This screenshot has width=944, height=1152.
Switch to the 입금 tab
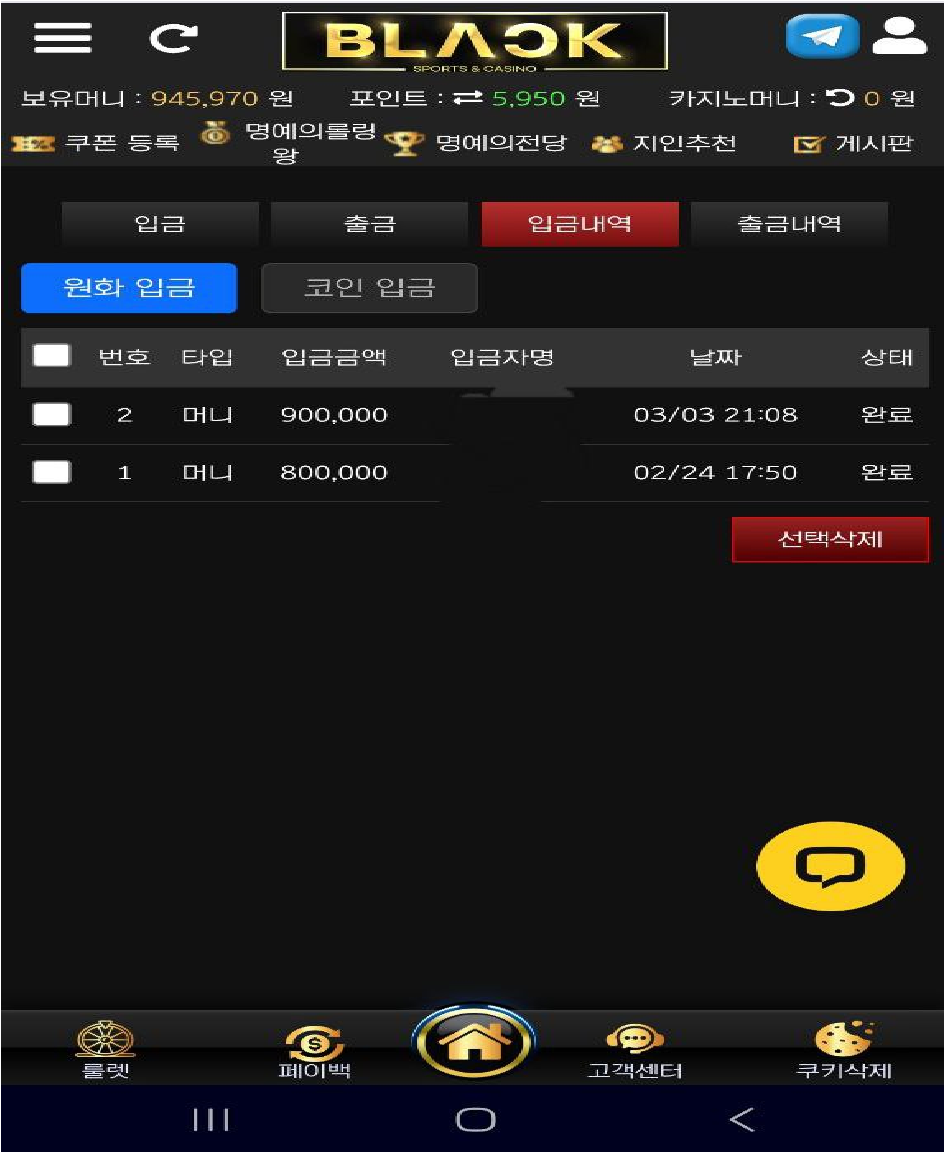tap(160, 224)
